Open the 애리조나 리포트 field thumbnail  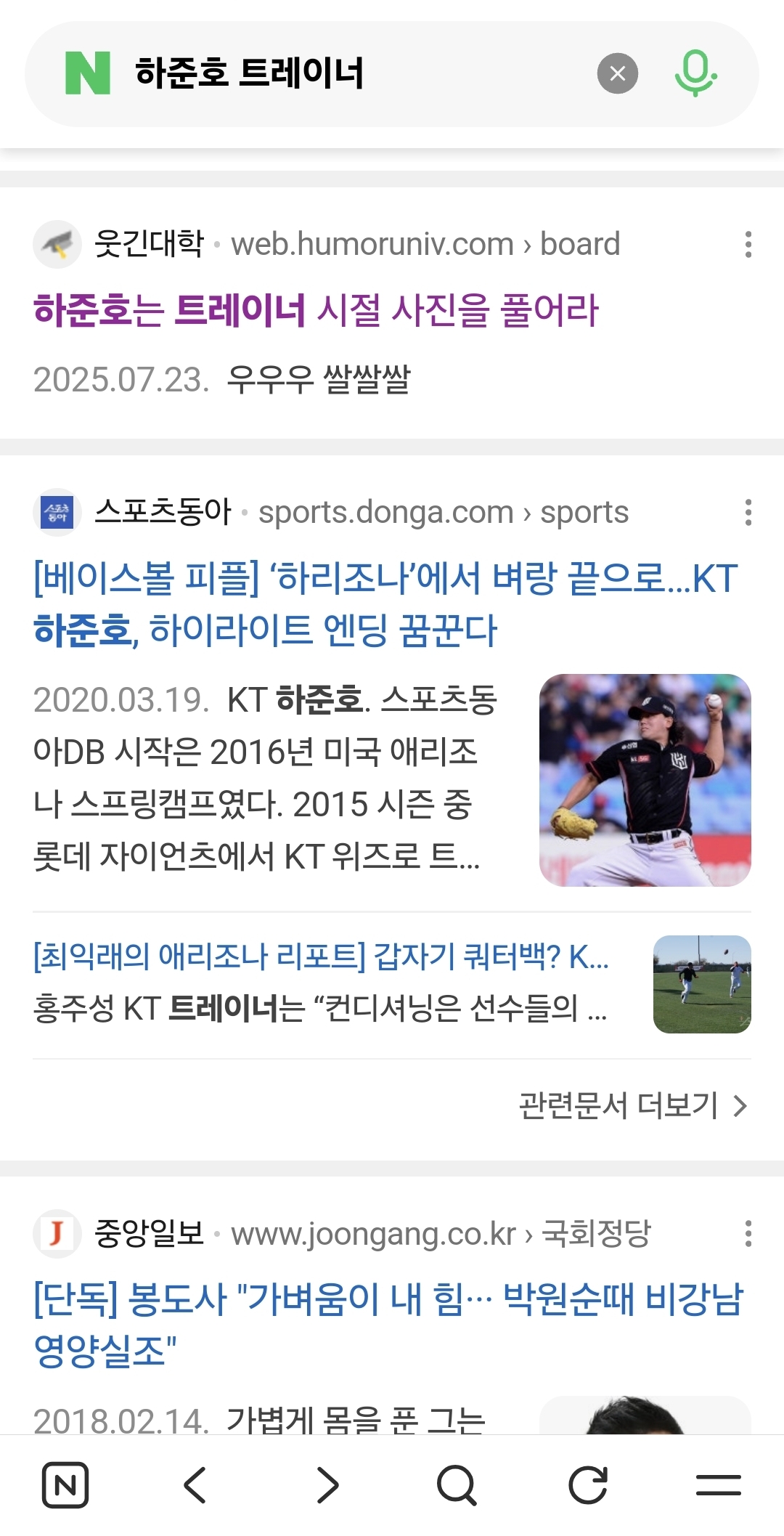click(701, 984)
